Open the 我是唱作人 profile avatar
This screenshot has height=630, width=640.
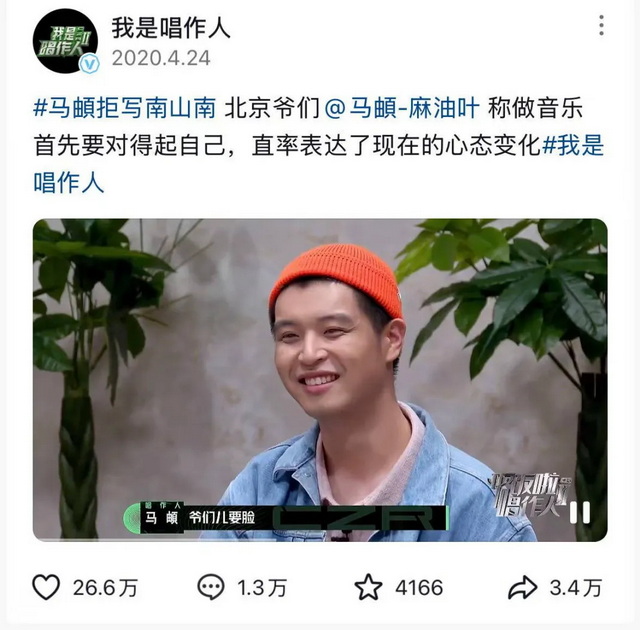(x=65, y=40)
